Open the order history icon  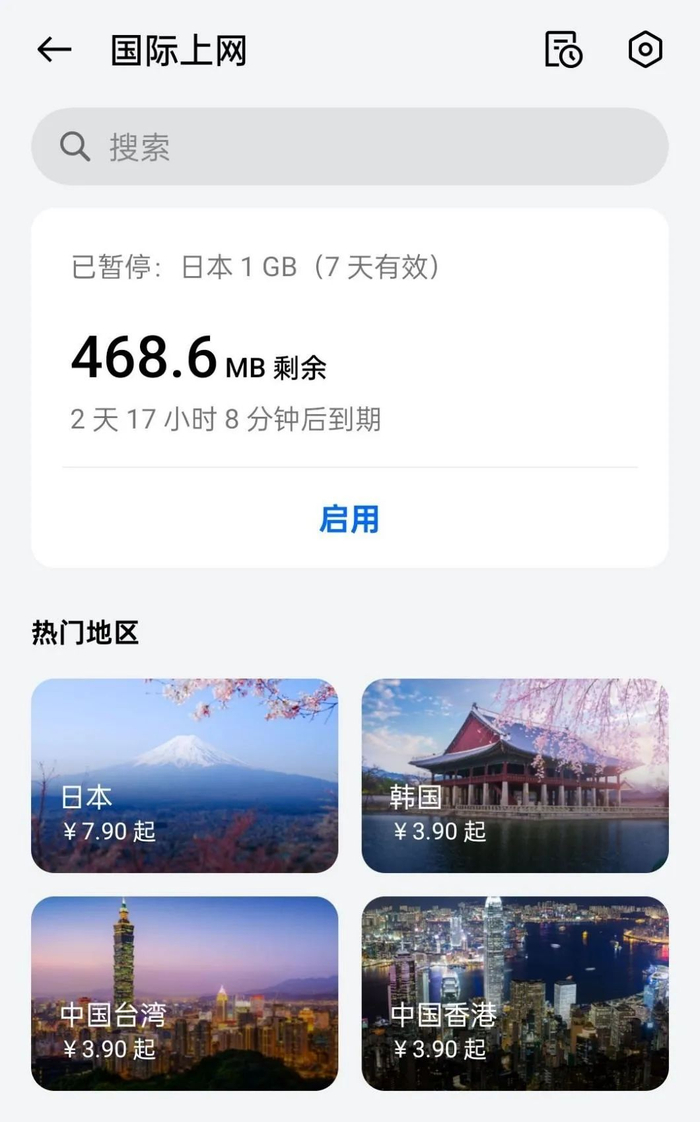pos(563,50)
